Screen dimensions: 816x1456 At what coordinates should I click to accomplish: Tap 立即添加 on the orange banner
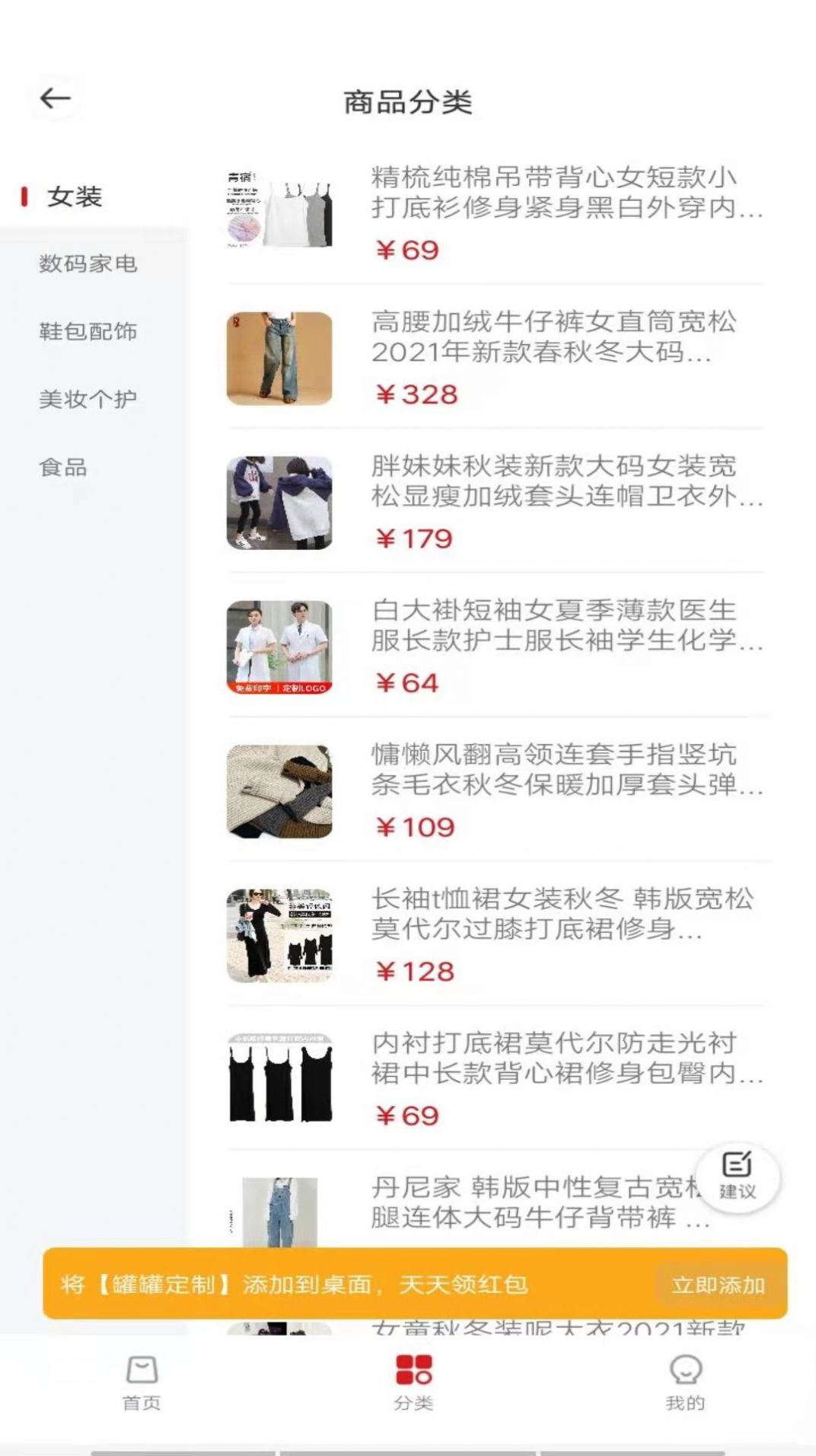tap(717, 1285)
